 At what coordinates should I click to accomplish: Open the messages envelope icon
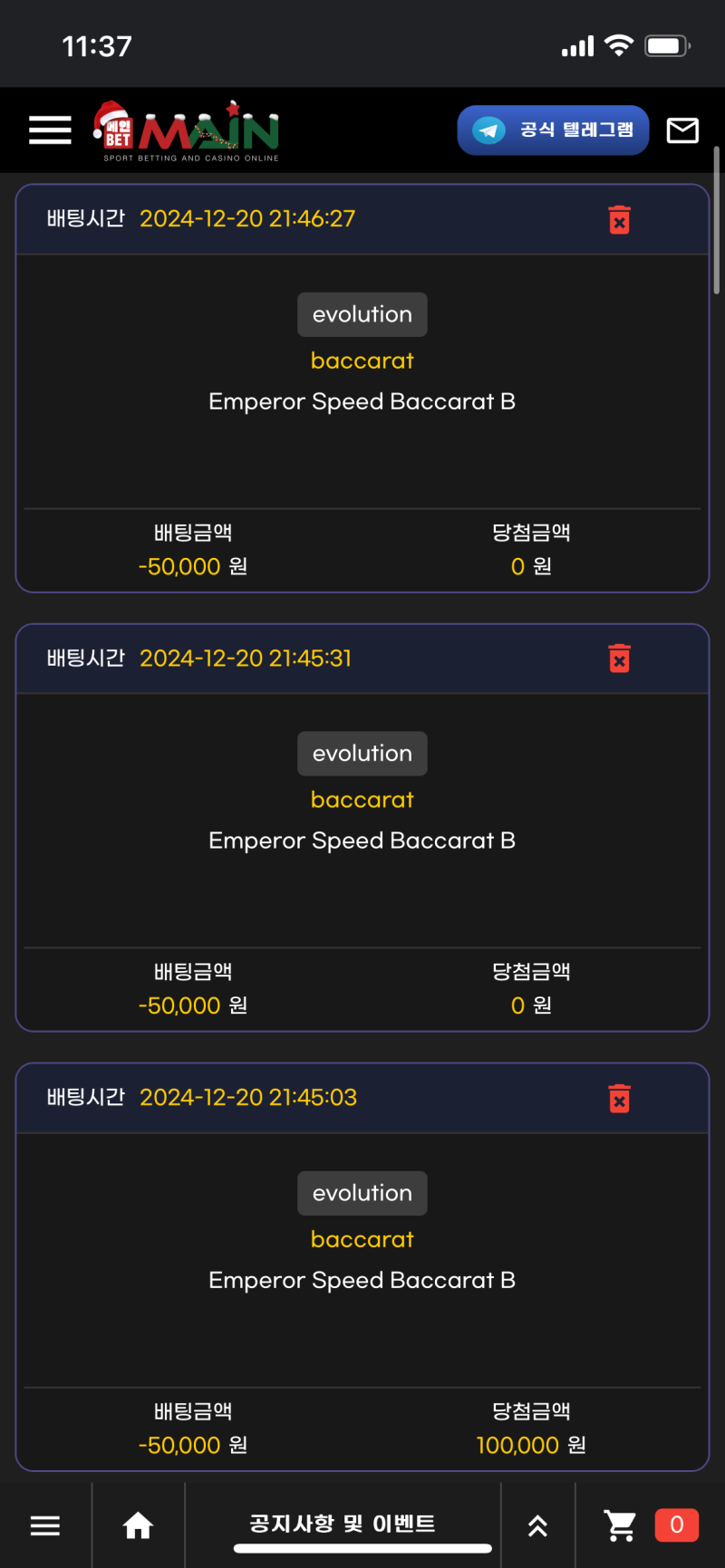coord(682,130)
